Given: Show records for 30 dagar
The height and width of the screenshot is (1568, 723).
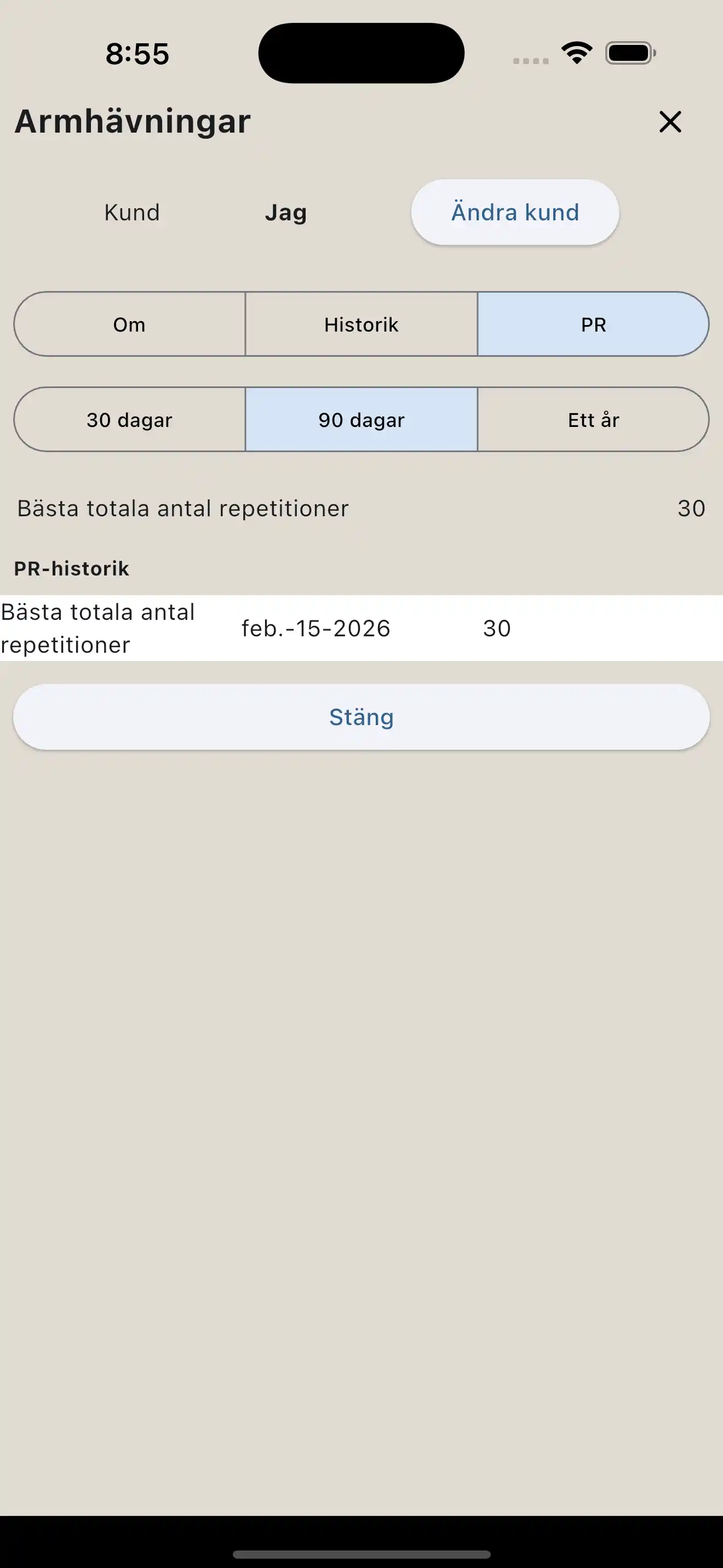Looking at the screenshot, I should point(129,420).
